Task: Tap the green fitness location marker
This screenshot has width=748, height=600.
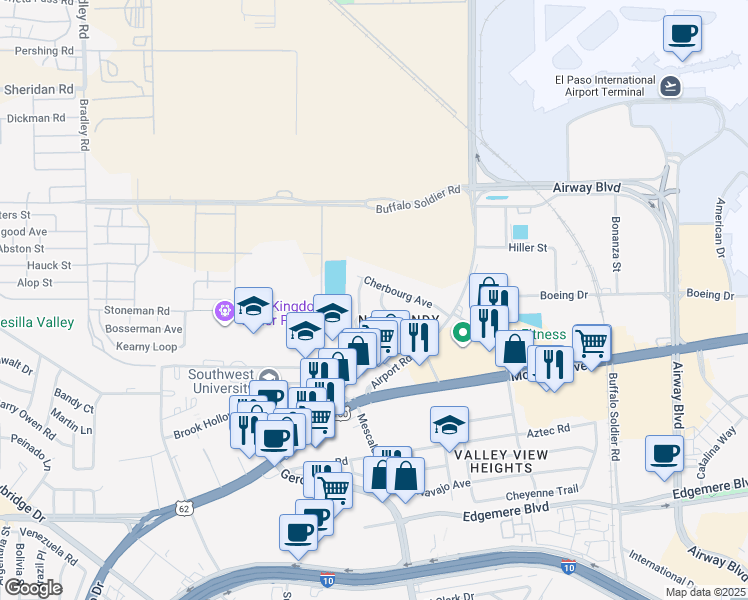Action: tap(463, 333)
